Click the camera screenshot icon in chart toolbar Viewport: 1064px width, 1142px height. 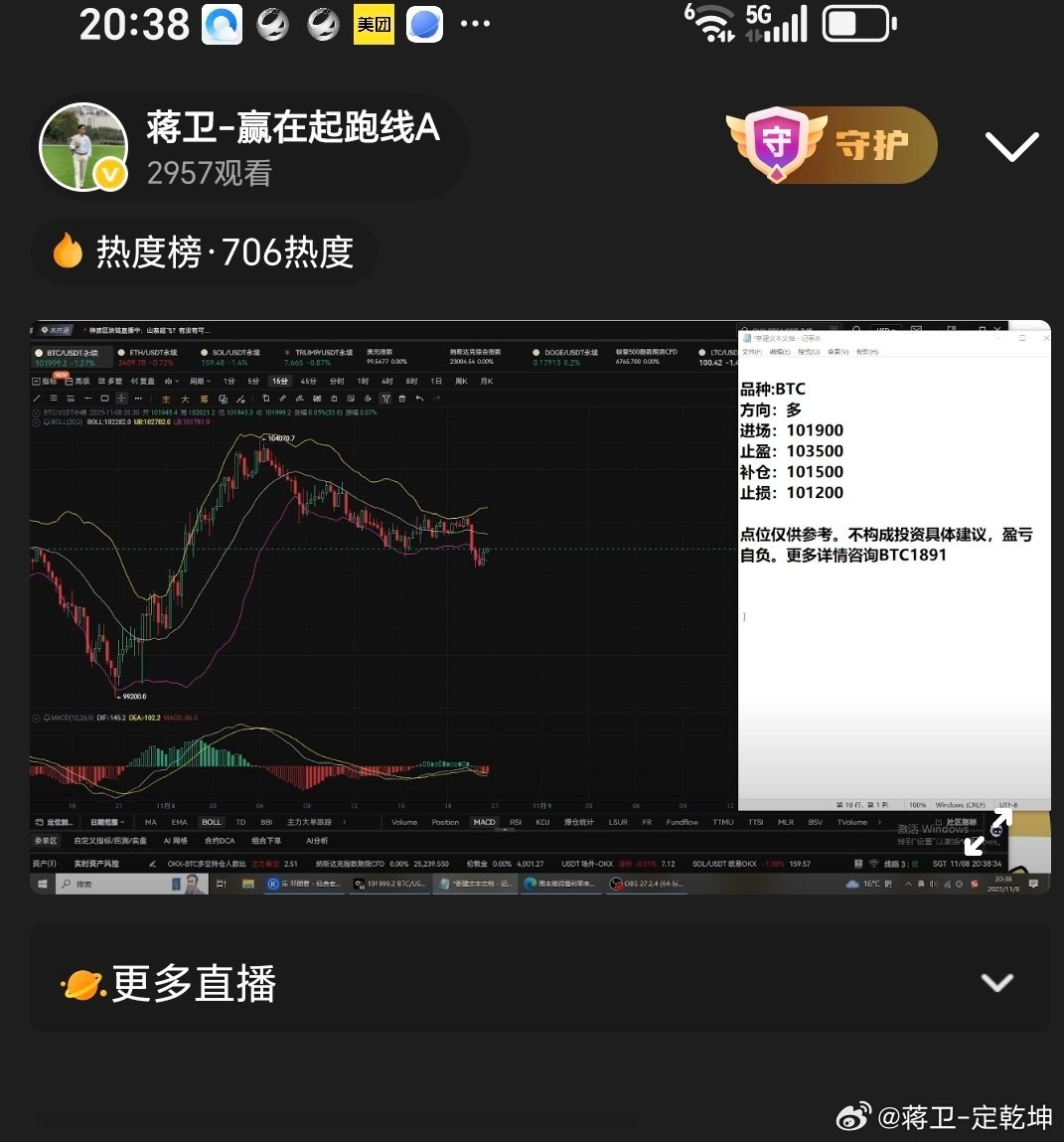(266, 399)
